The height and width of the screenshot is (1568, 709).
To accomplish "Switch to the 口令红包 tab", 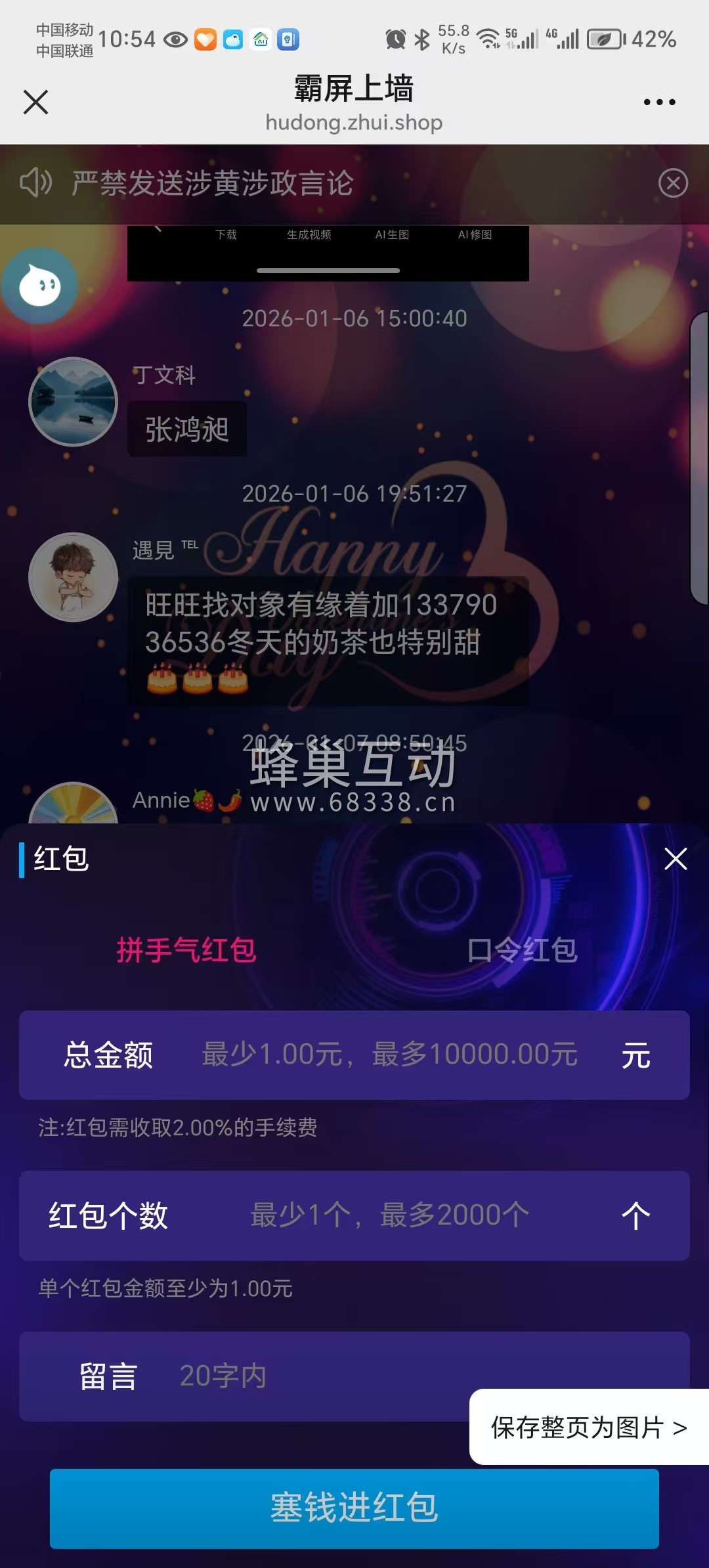I will coord(522,950).
